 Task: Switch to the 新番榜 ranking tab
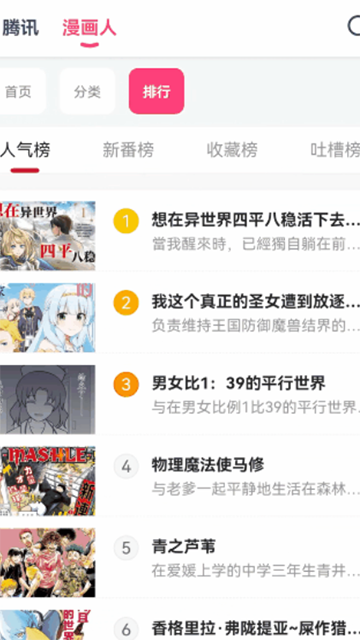point(128,150)
